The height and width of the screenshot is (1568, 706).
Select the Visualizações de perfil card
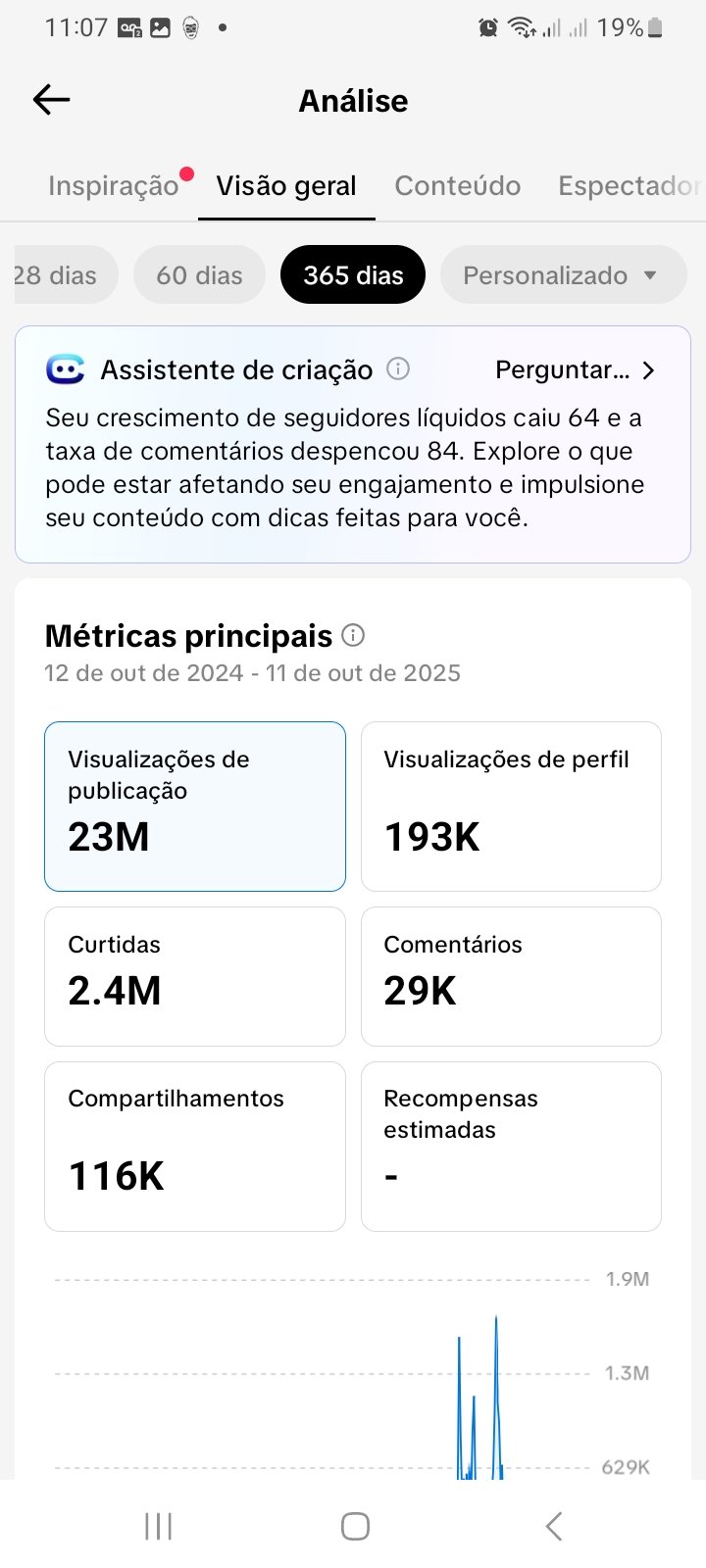[511, 807]
